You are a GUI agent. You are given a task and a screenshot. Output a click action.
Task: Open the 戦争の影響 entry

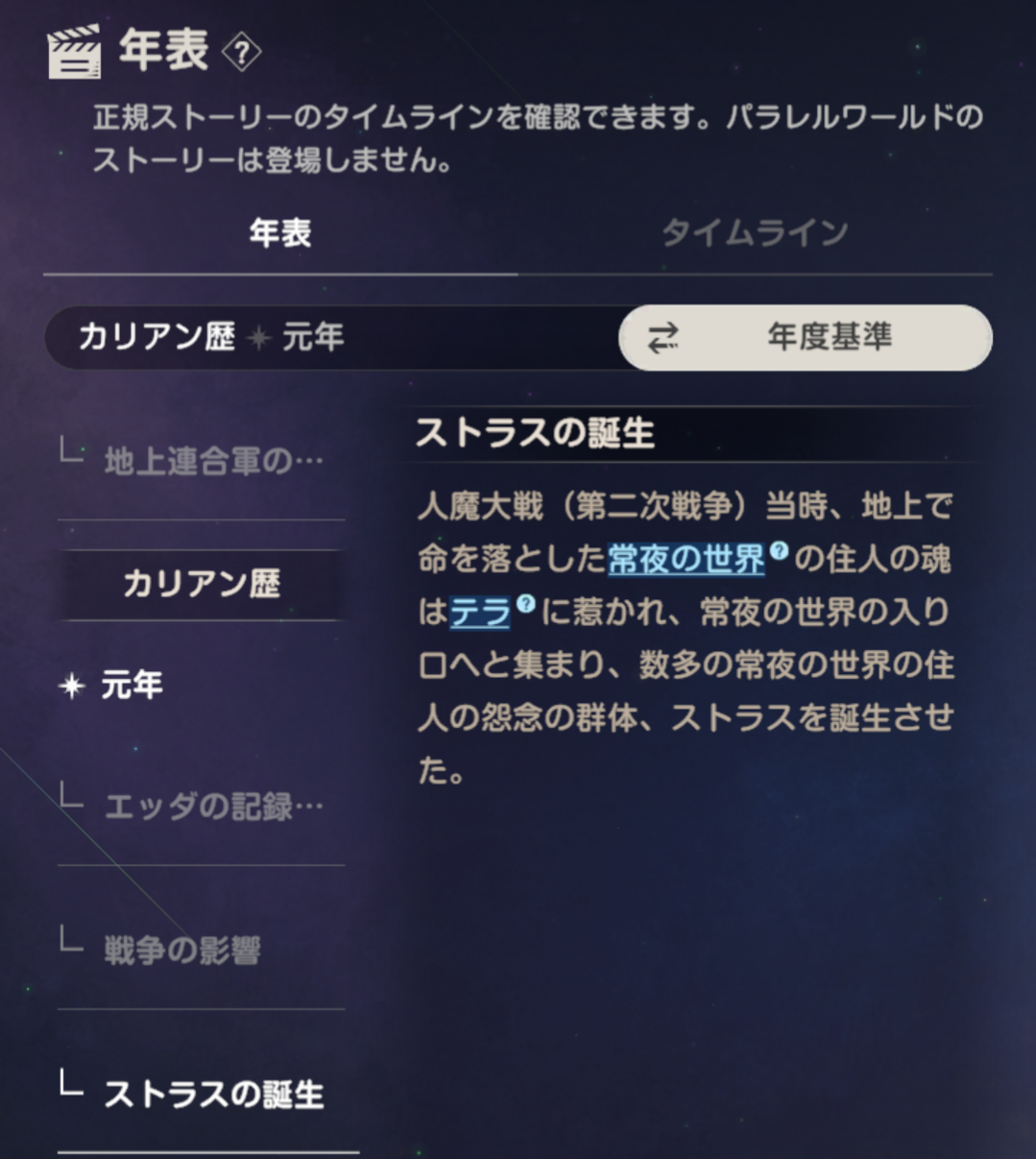pos(182,951)
